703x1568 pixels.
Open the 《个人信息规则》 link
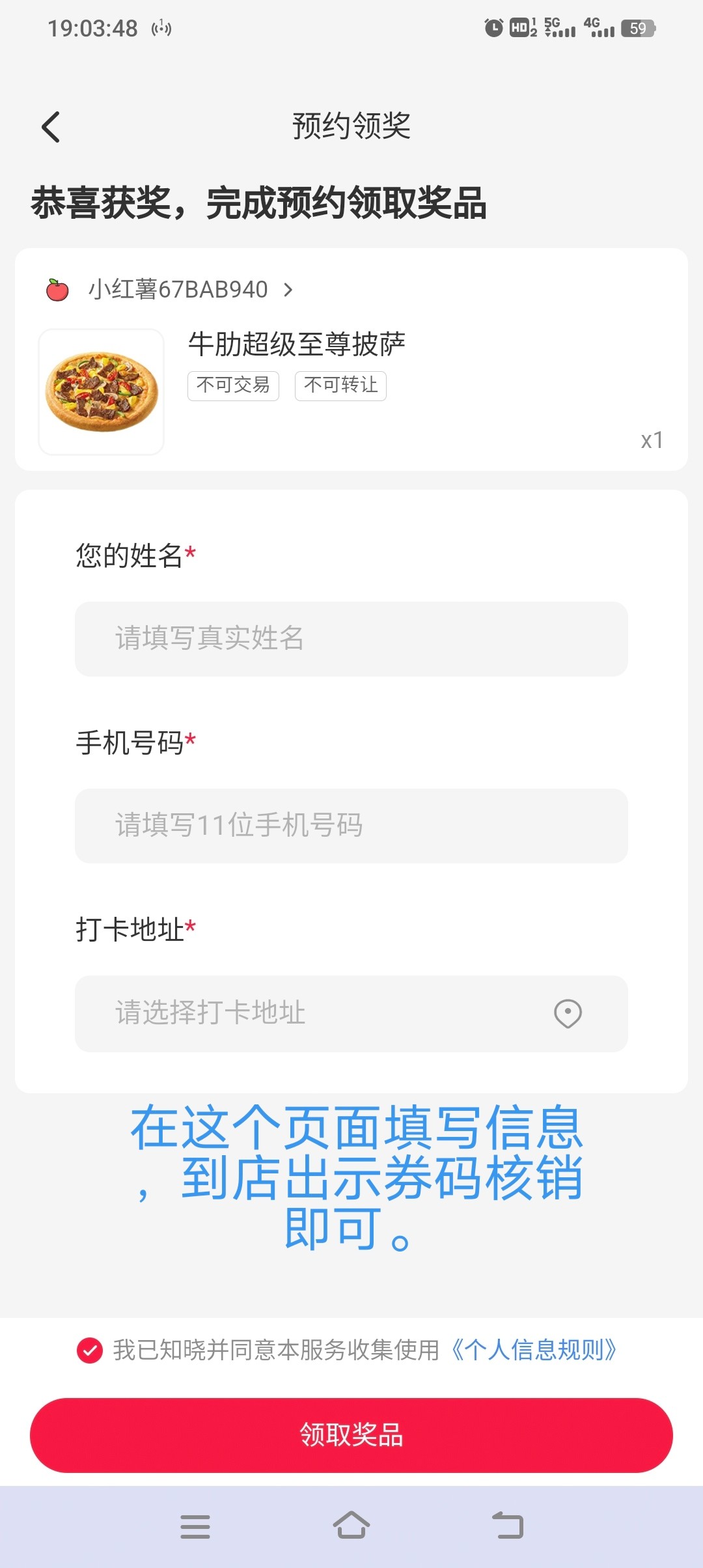[x=534, y=1351]
